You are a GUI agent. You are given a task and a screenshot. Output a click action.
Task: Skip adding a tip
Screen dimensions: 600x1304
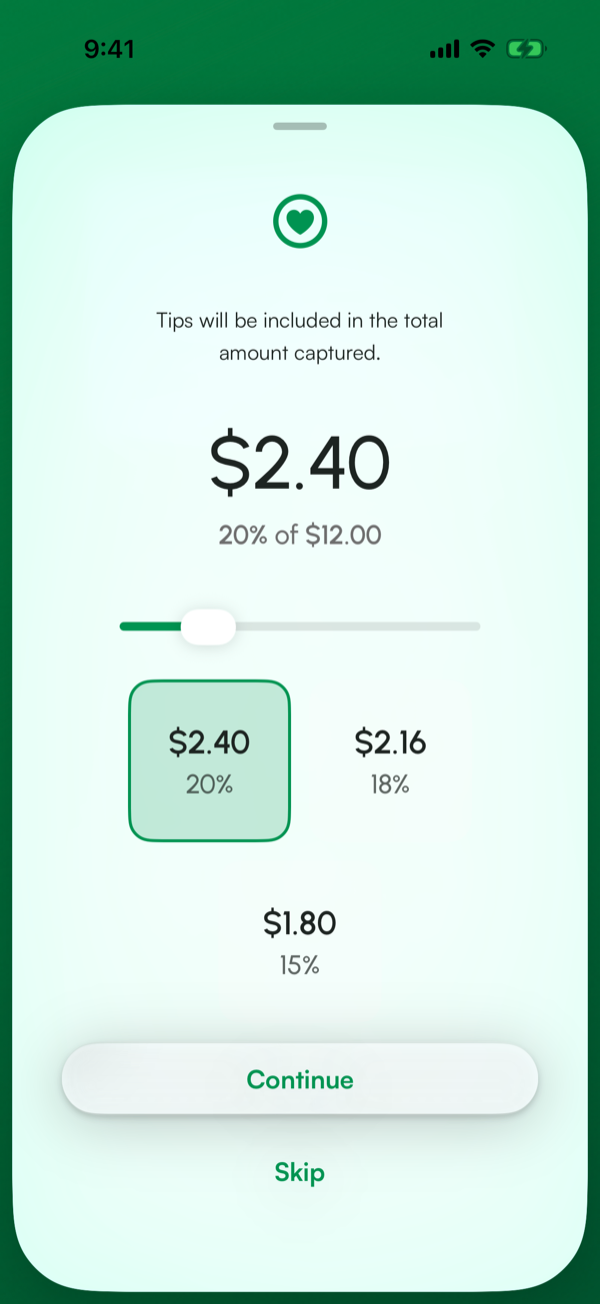300,1171
